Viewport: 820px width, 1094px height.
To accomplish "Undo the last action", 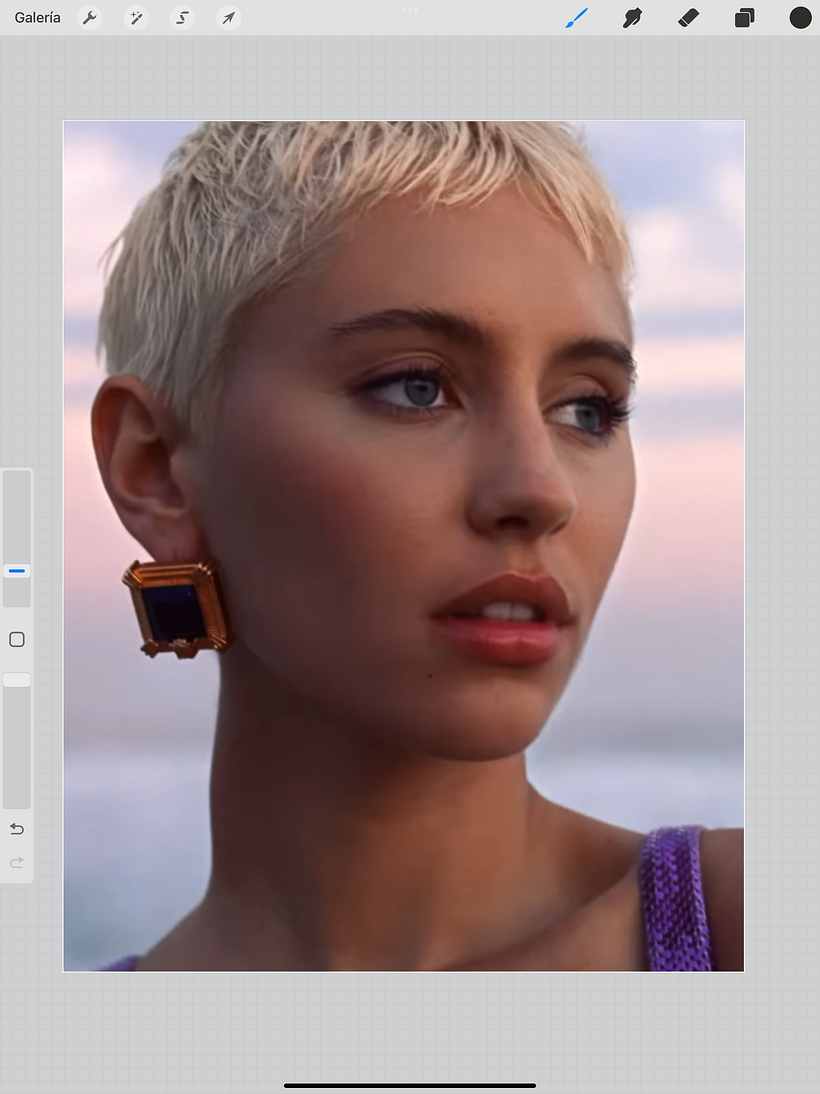I will [17, 829].
